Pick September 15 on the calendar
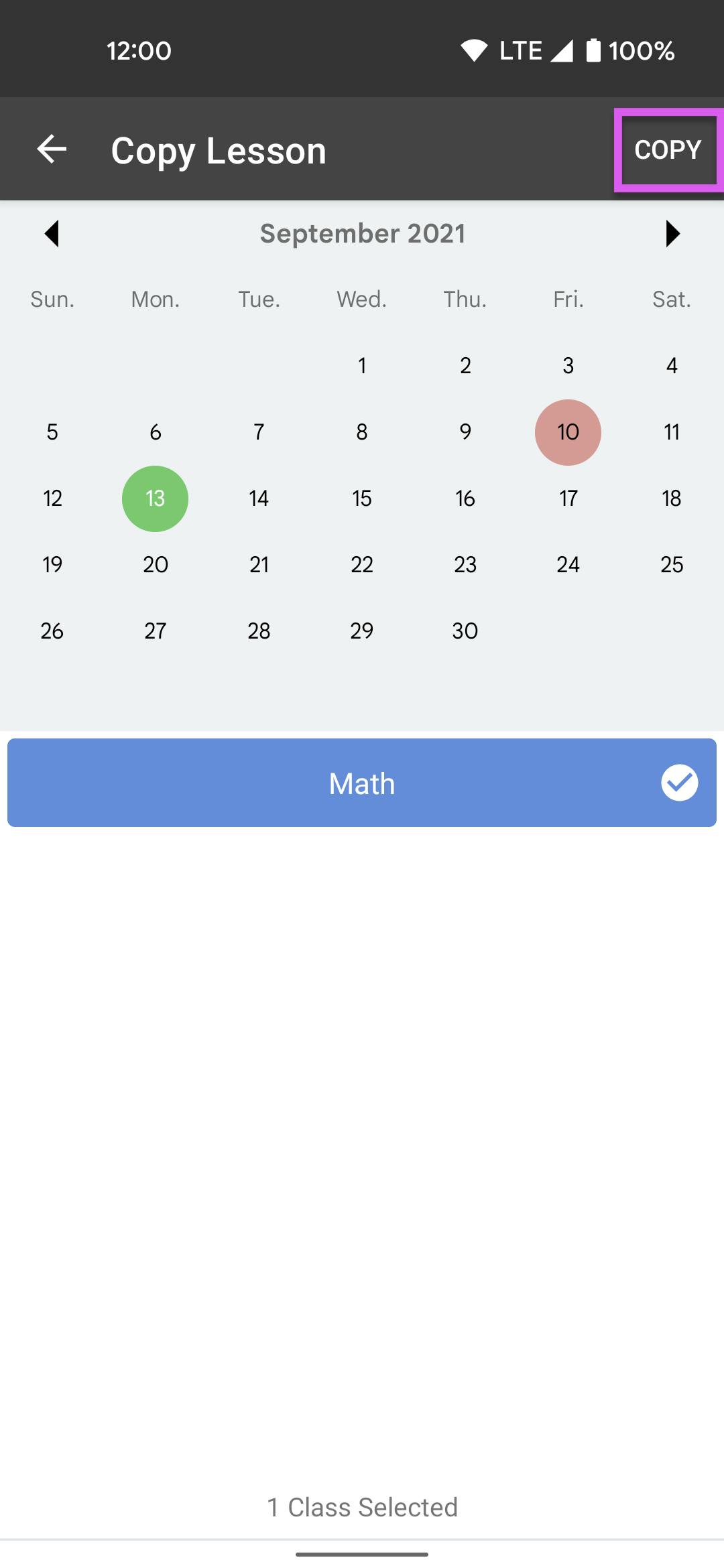This screenshot has width=724, height=1568. [x=362, y=499]
